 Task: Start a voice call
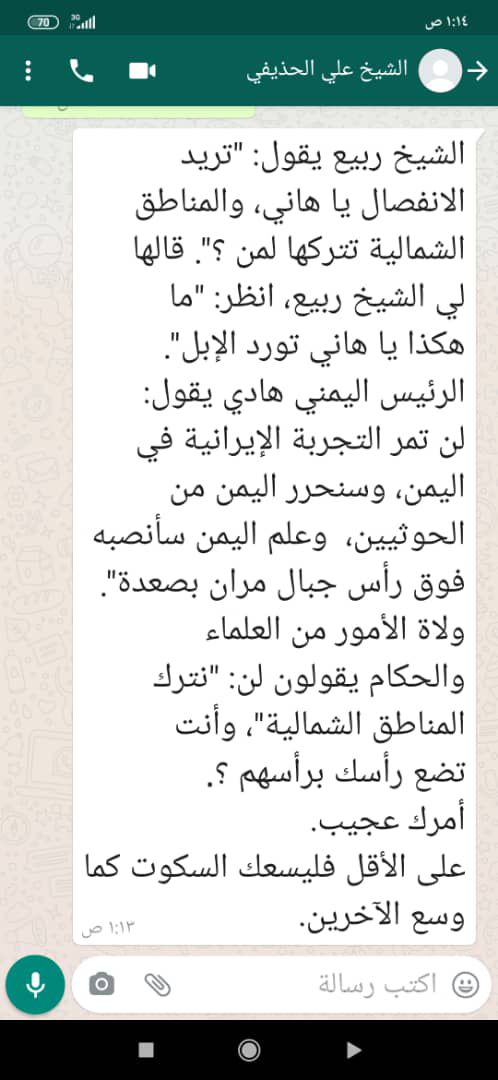(x=81, y=71)
